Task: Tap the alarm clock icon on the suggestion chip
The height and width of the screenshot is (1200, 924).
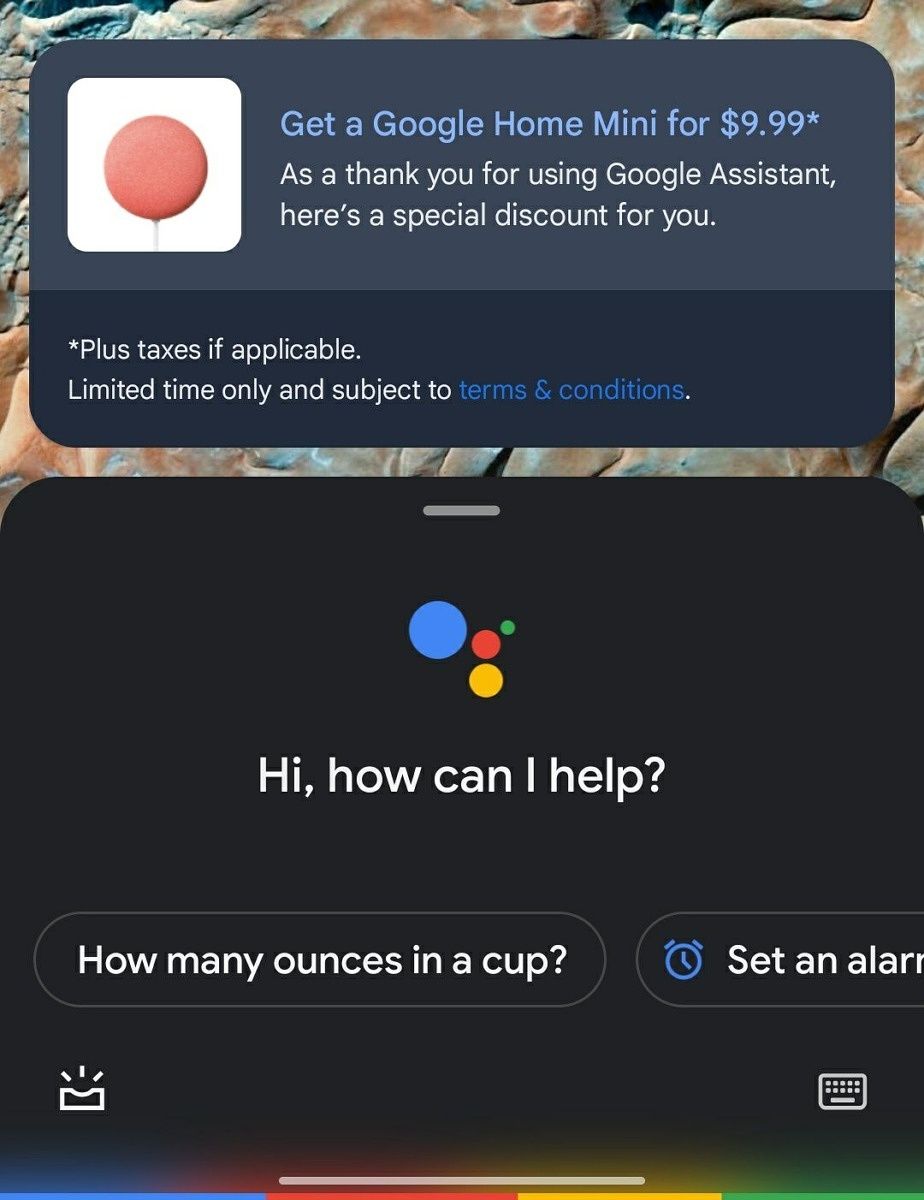Action: [684, 959]
